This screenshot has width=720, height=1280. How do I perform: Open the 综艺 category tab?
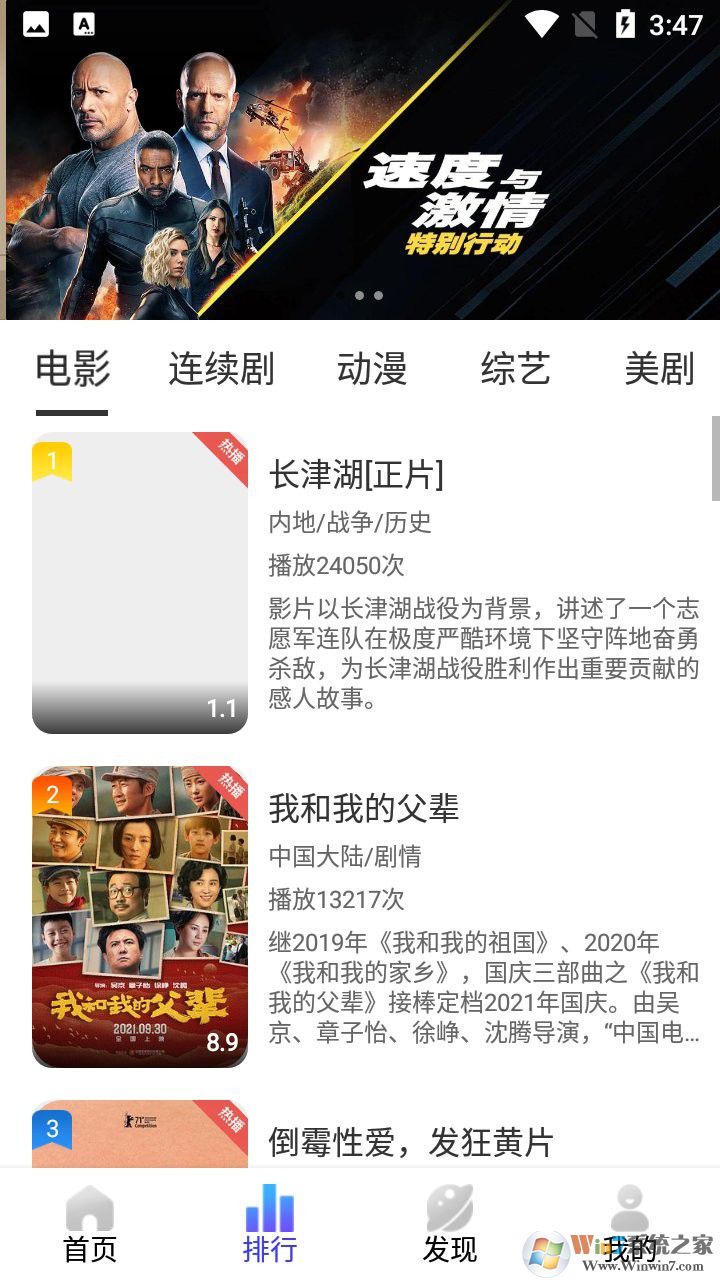point(514,370)
